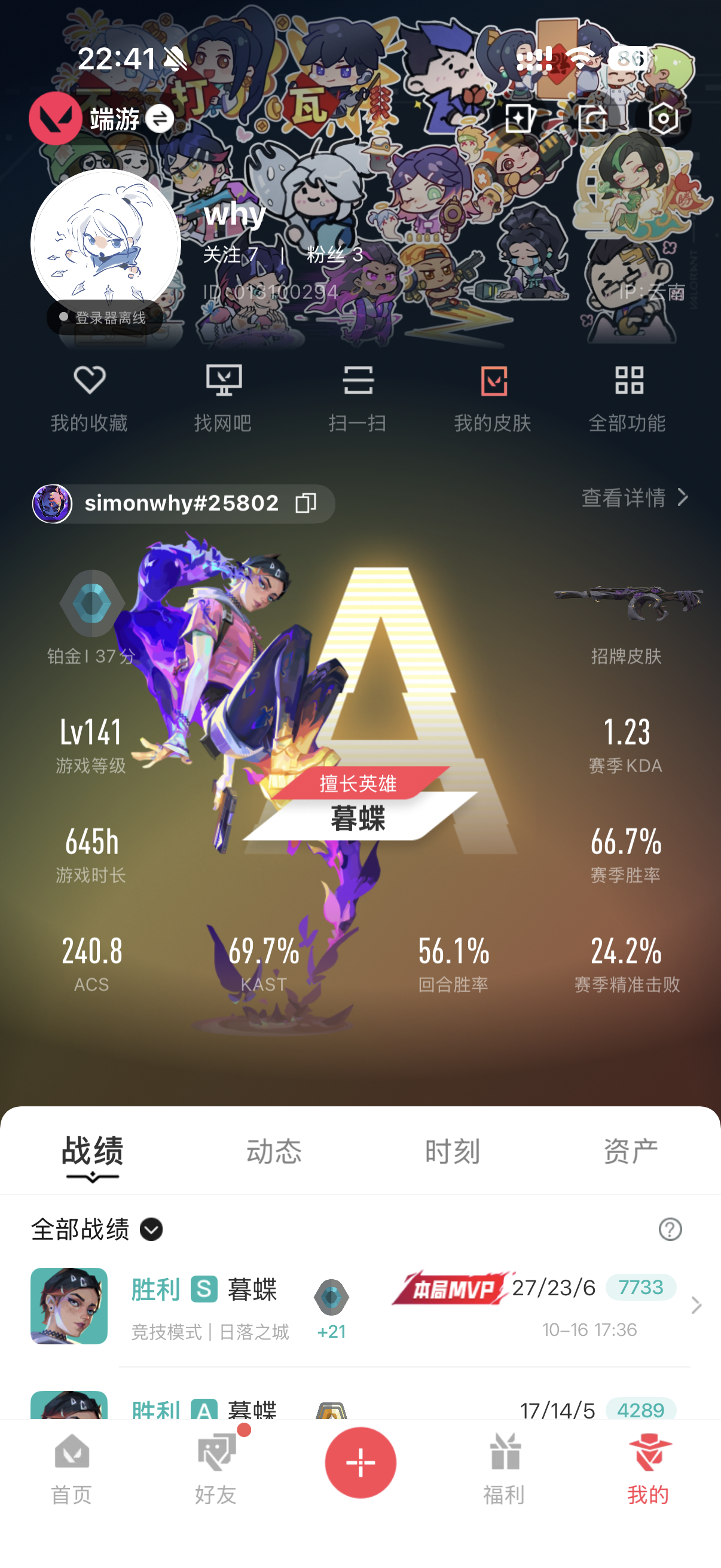This screenshot has width=721, height=1568.
Task: Copy the game ID simonwhy#25802
Action: 305,504
